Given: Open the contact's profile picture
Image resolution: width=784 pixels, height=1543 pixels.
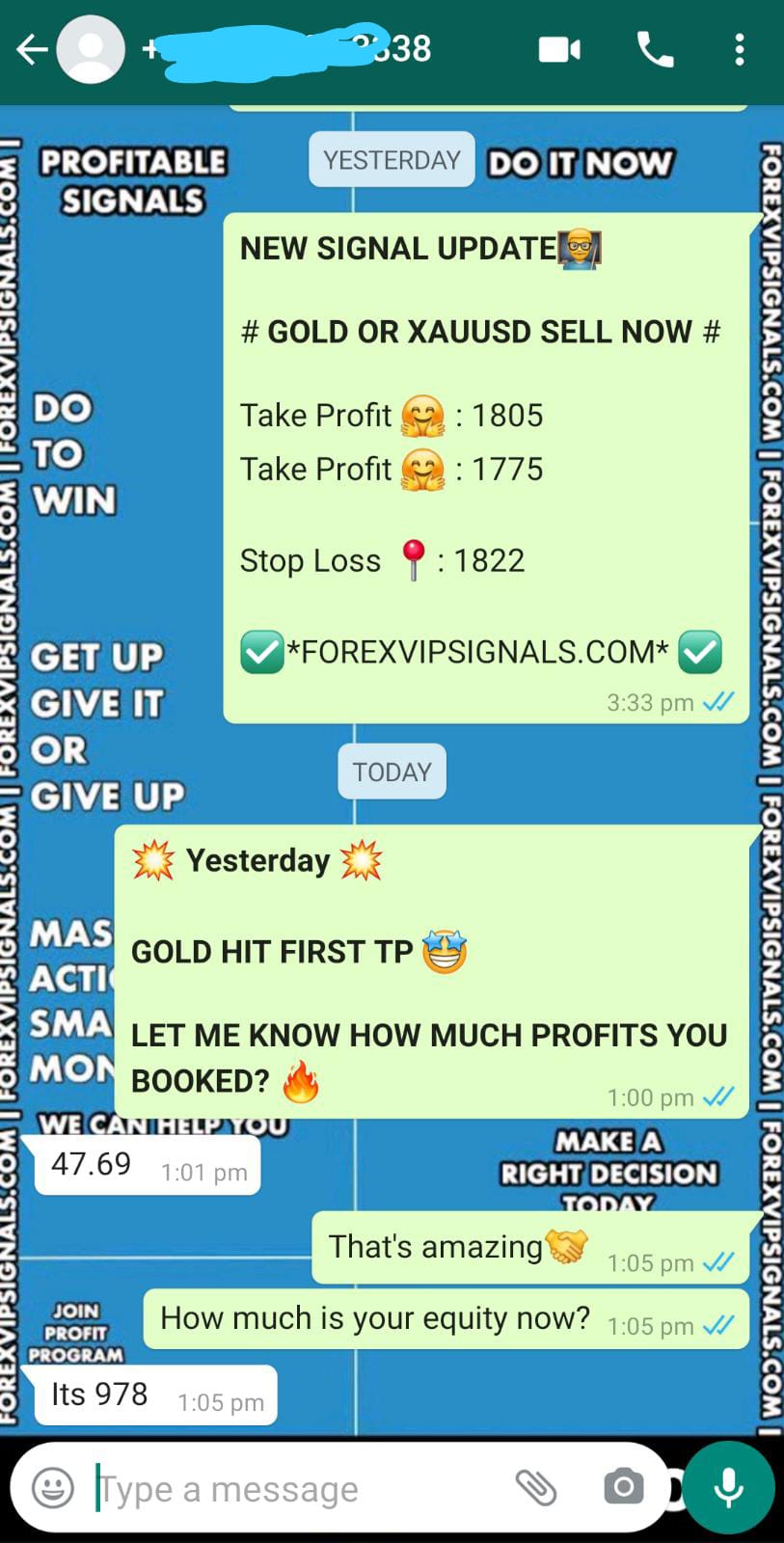Looking at the screenshot, I should (91, 50).
